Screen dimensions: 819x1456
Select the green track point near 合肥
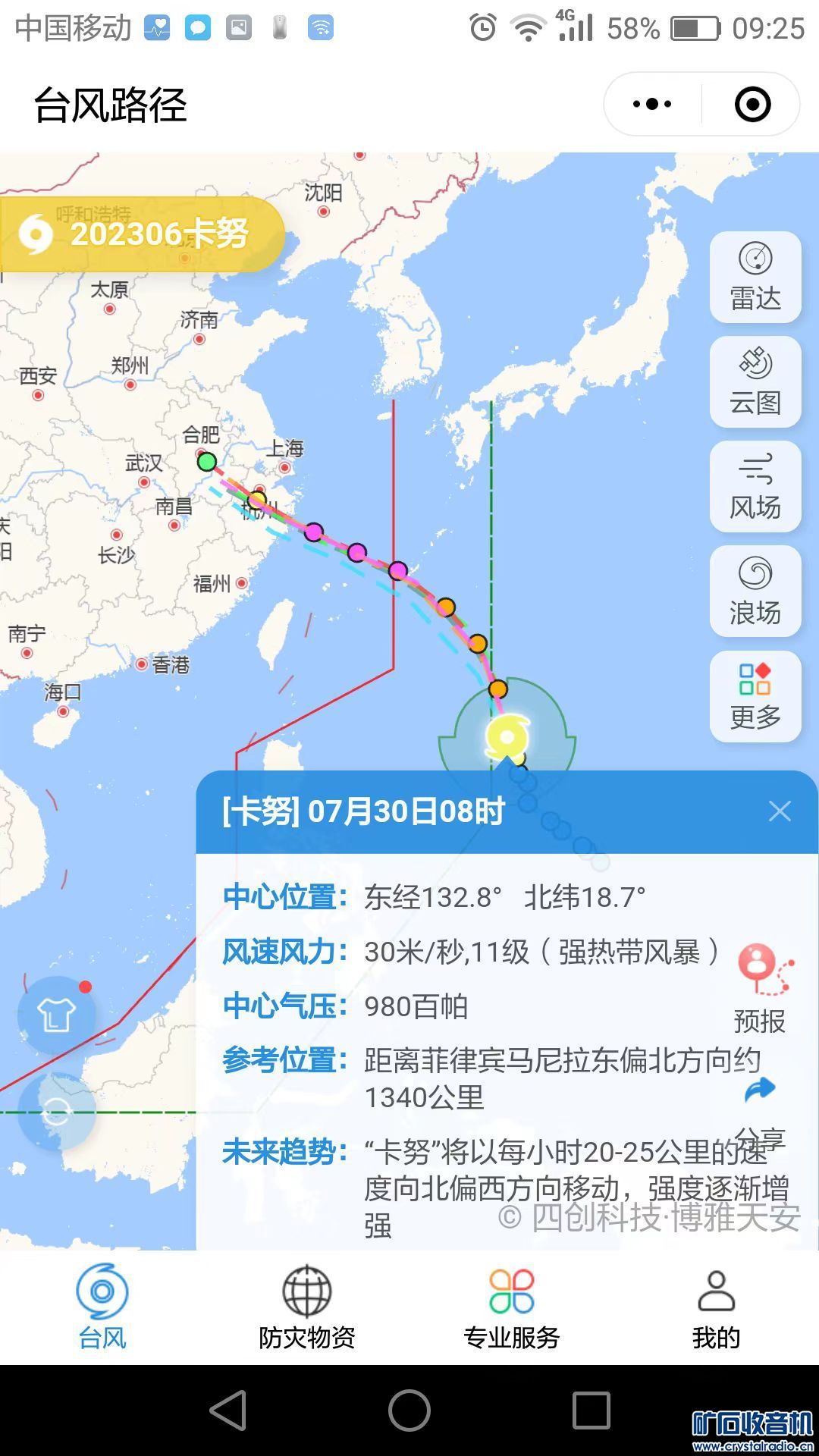(207, 461)
